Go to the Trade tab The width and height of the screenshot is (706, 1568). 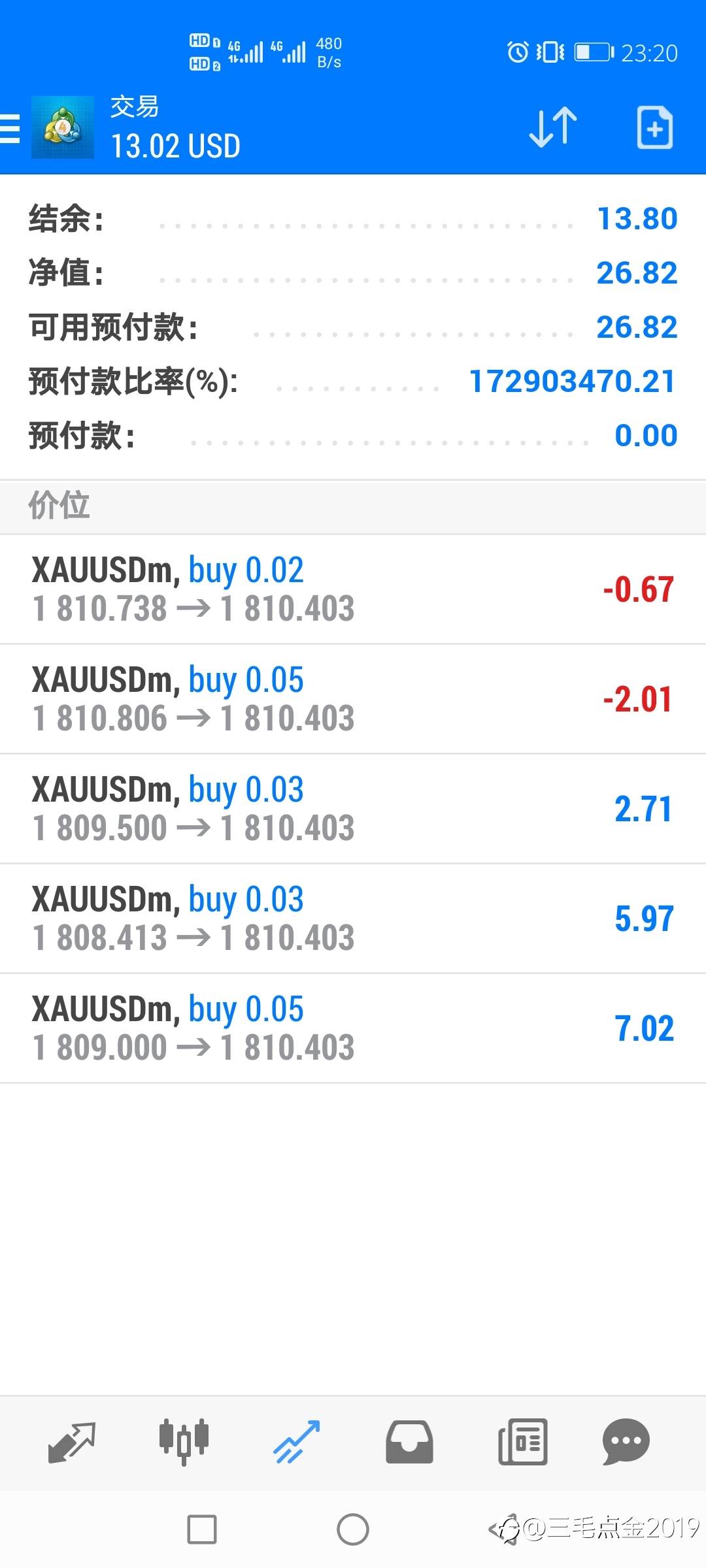[296, 1442]
